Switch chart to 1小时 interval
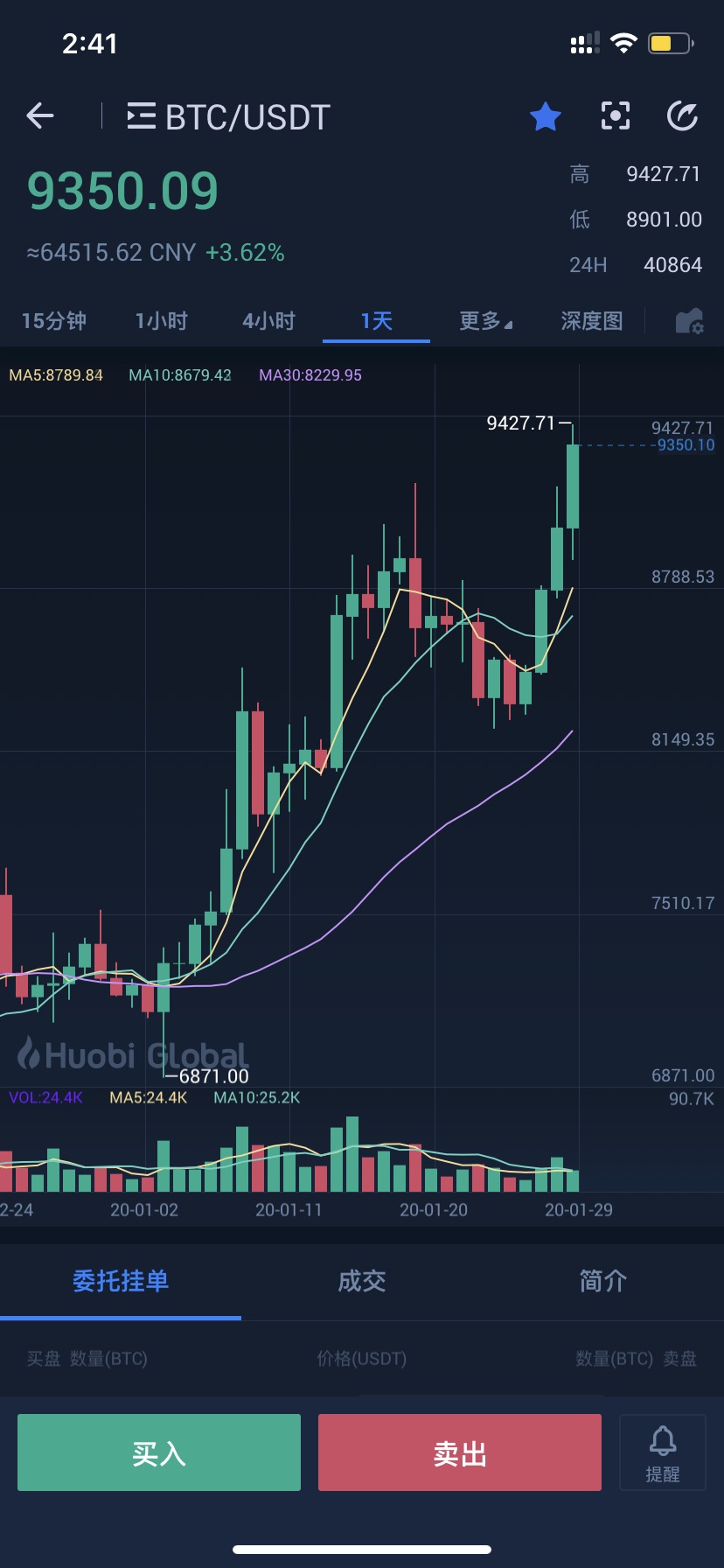This screenshot has height=1568, width=724. click(x=162, y=321)
